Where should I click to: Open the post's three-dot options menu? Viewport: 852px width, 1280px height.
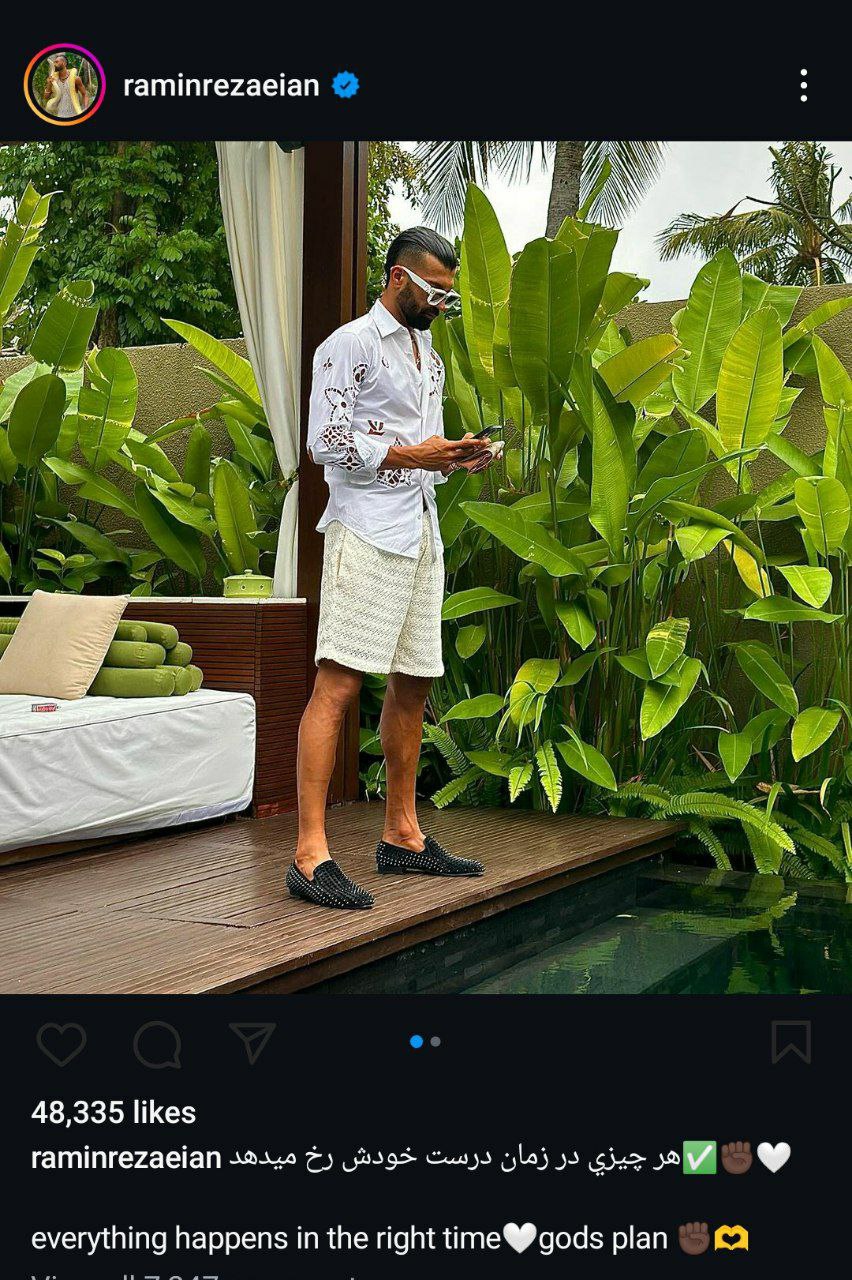802,86
